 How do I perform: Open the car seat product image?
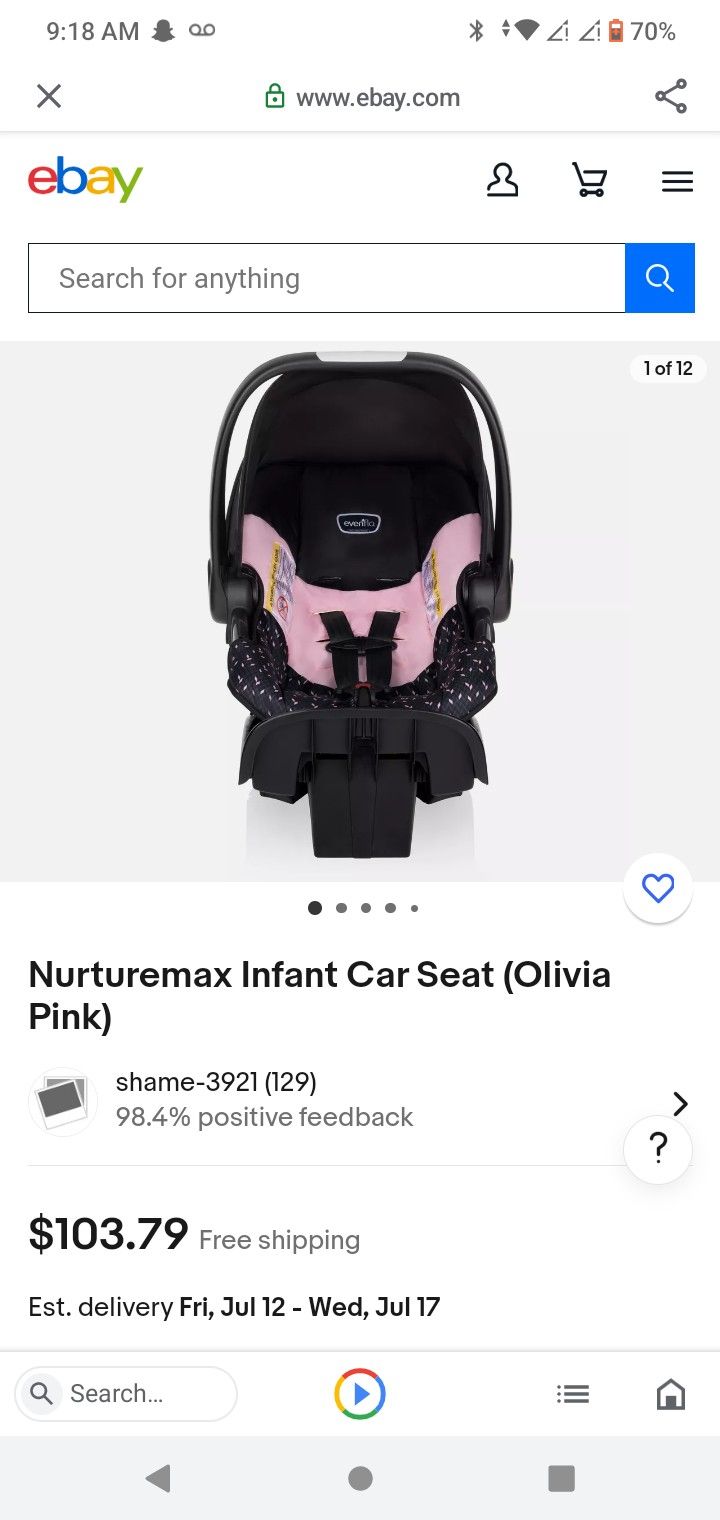[x=360, y=610]
